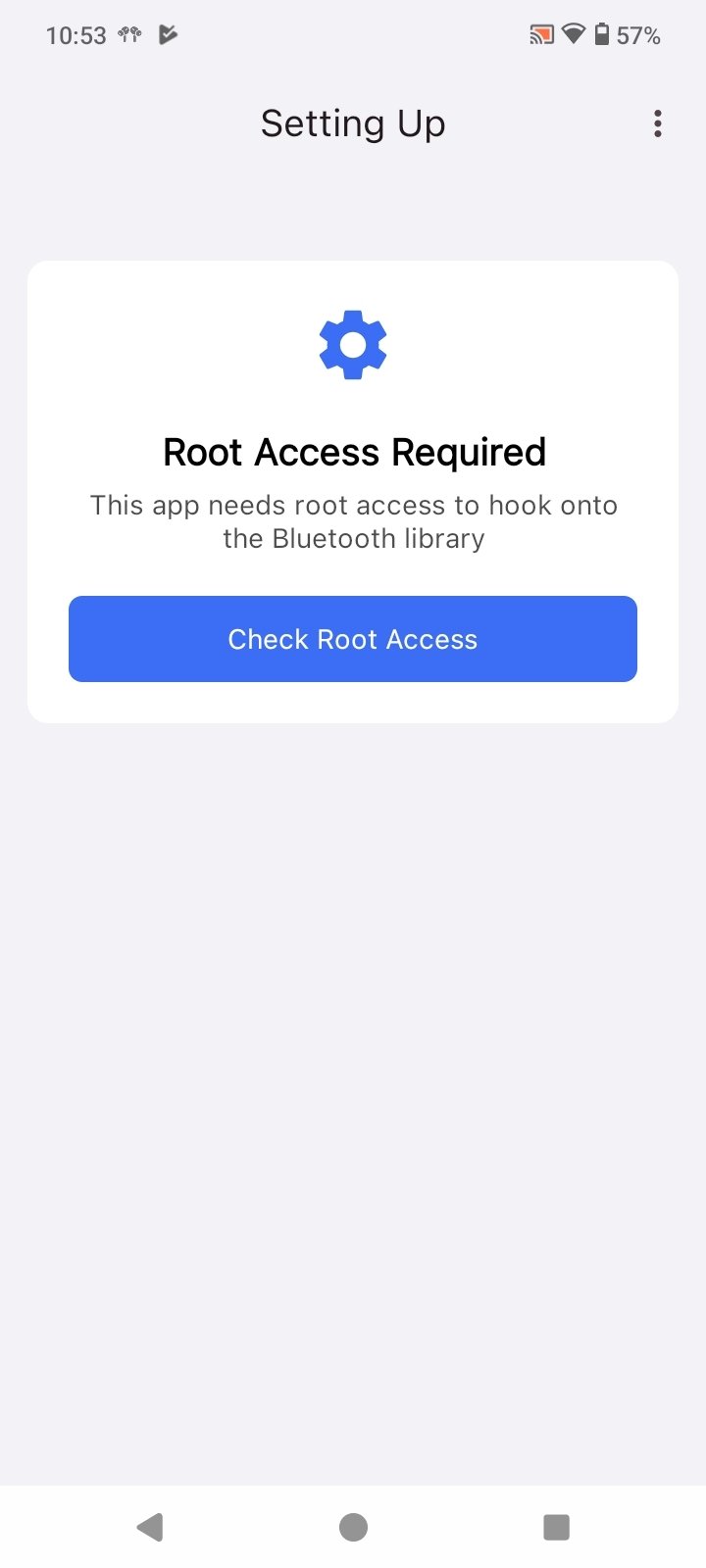
Task: Open the overflow menu
Action: coord(657,123)
